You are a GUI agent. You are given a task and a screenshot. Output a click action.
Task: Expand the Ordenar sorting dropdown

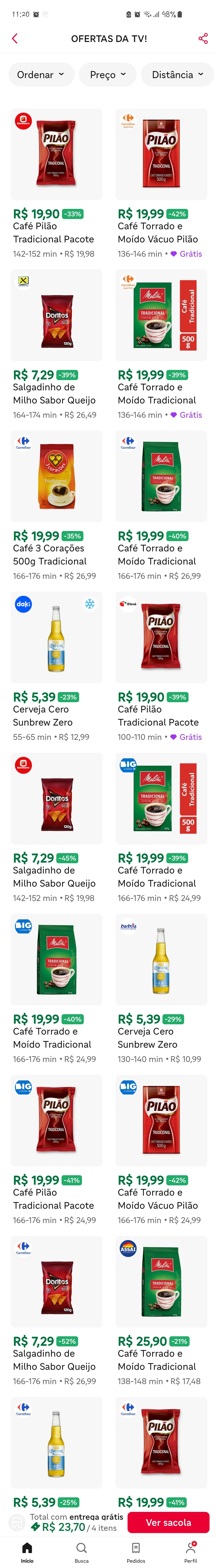[41, 74]
